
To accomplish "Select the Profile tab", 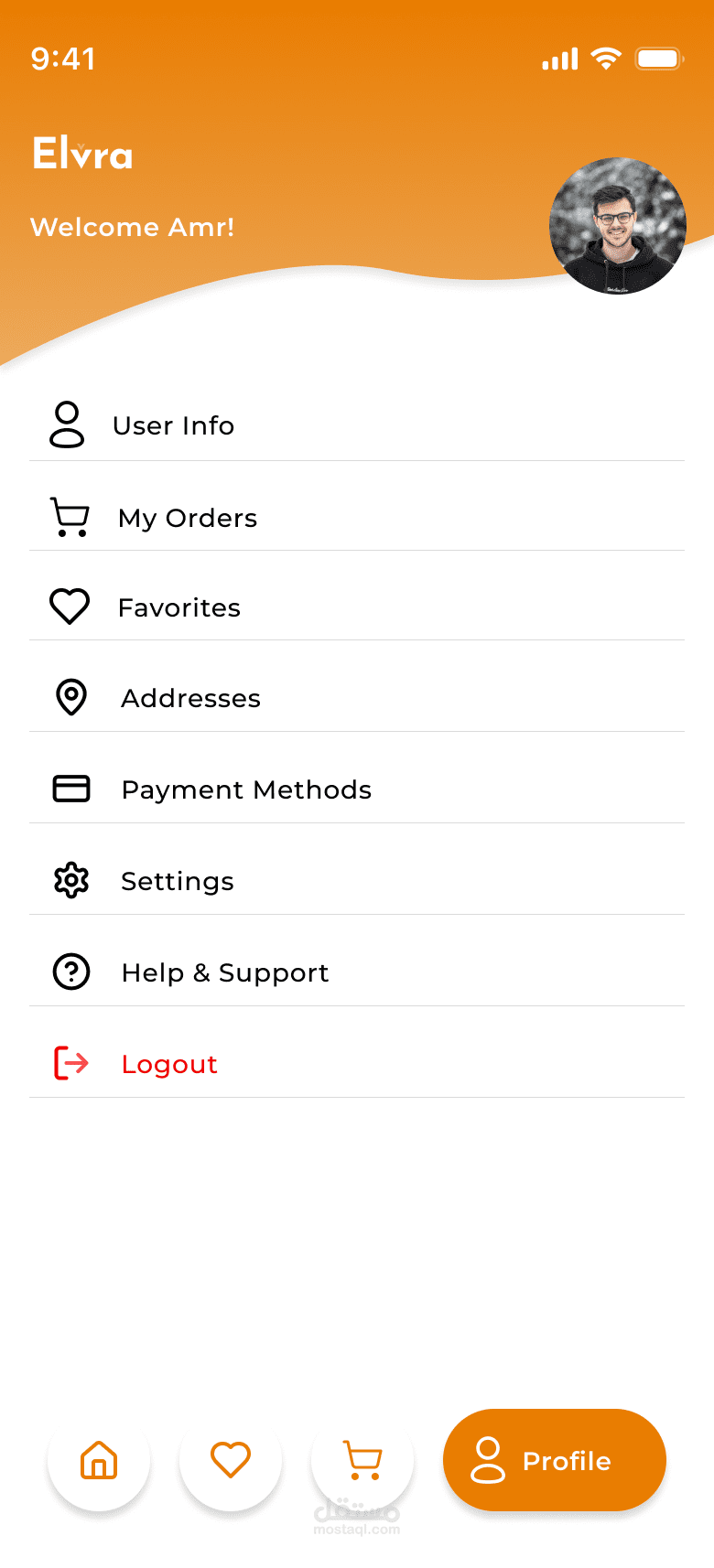I will coord(555,1460).
